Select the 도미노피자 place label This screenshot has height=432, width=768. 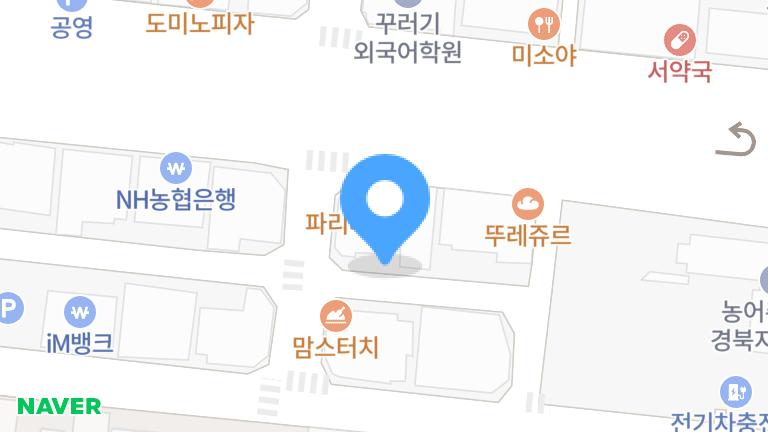click(x=199, y=21)
